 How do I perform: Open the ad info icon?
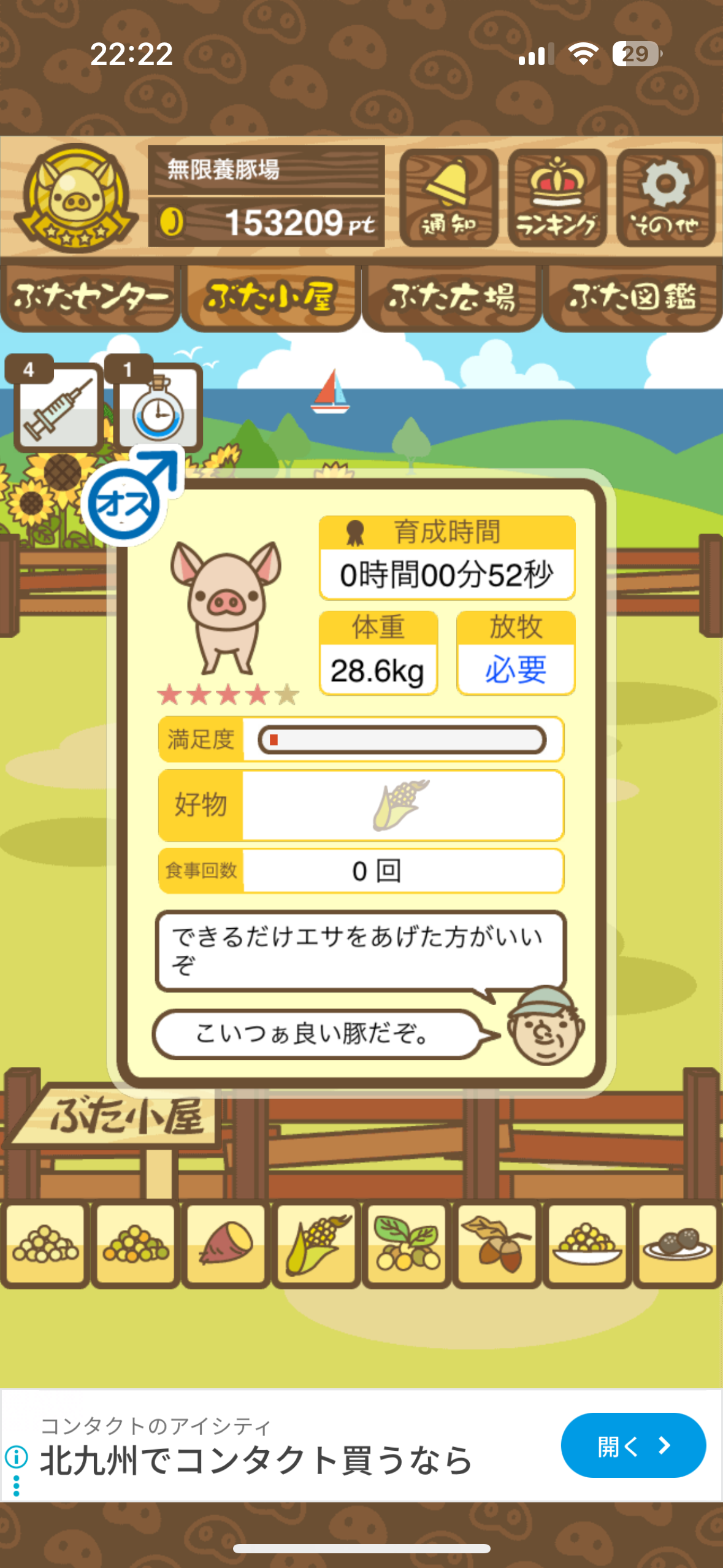click(x=16, y=1456)
